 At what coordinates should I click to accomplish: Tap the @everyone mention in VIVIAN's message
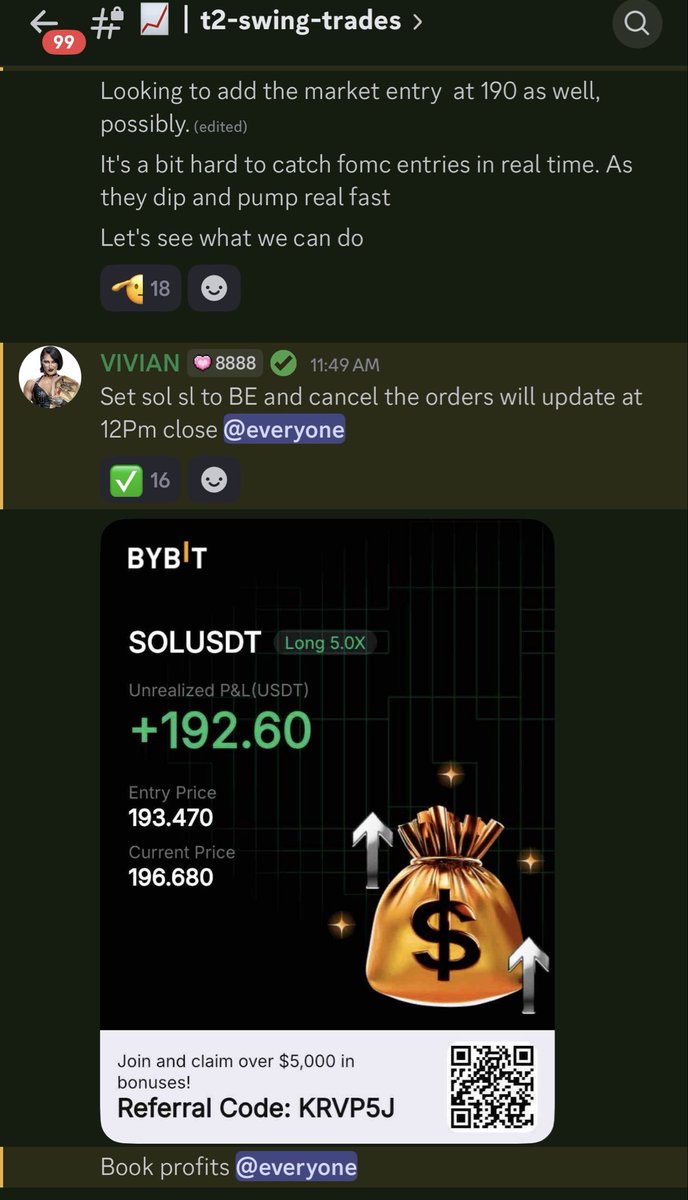(x=284, y=429)
